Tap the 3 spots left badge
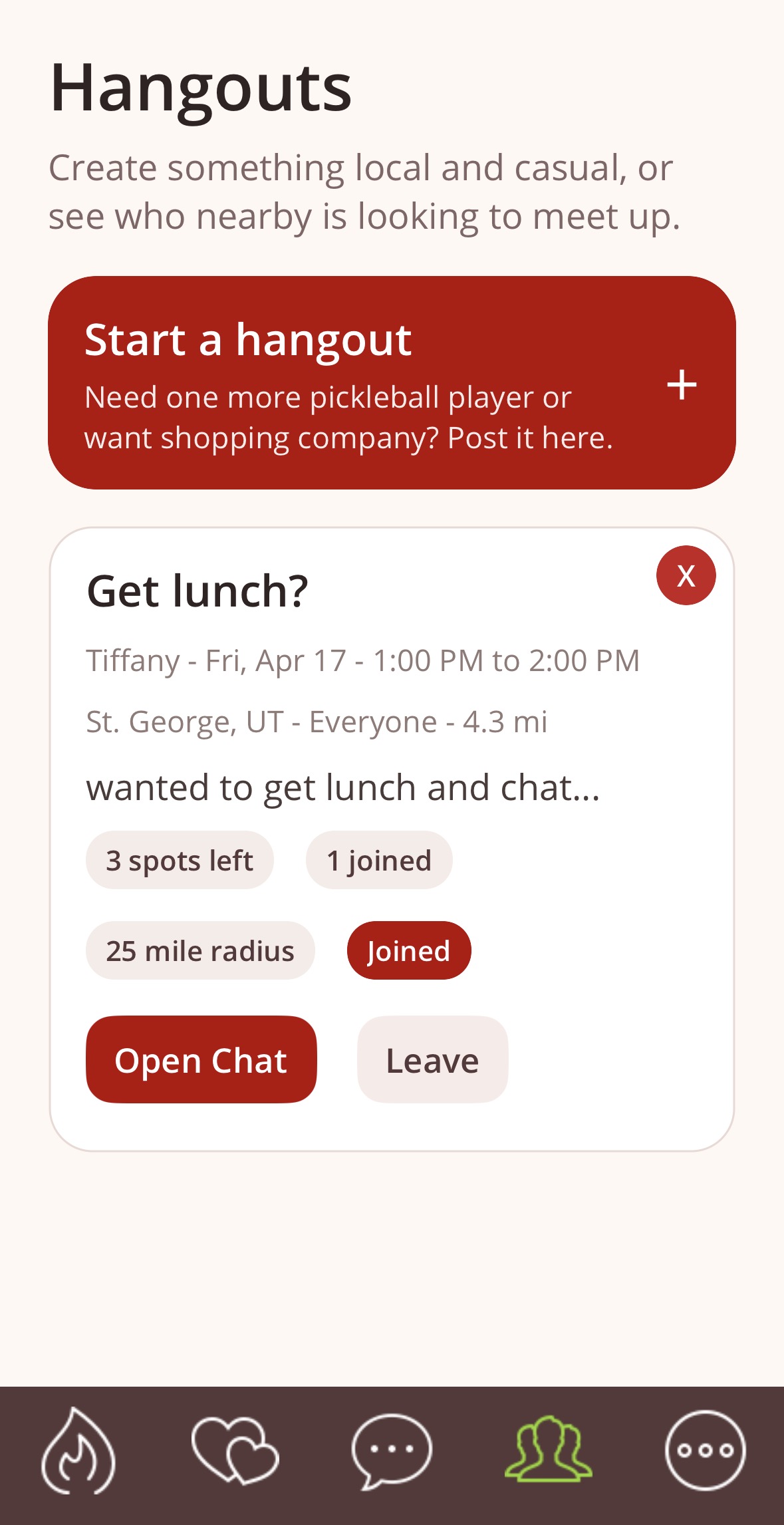The image size is (784, 1525). click(x=180, y=859)
